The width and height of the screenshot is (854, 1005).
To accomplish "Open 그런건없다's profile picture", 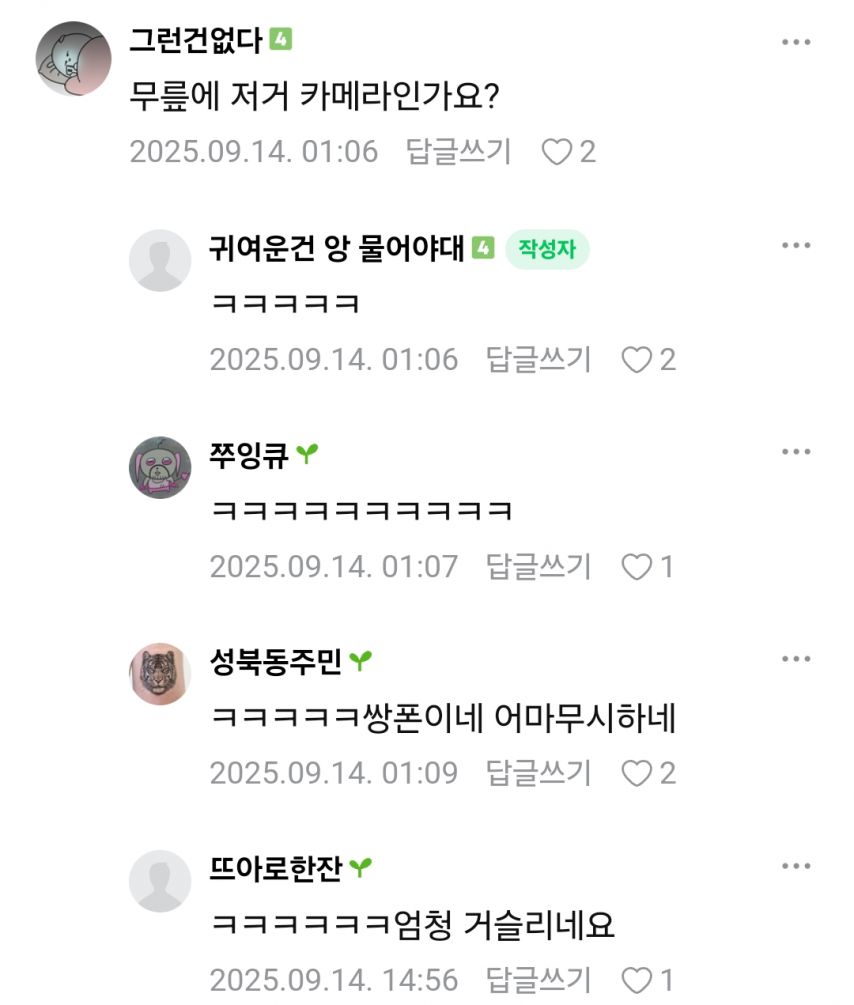I will 73,58.
